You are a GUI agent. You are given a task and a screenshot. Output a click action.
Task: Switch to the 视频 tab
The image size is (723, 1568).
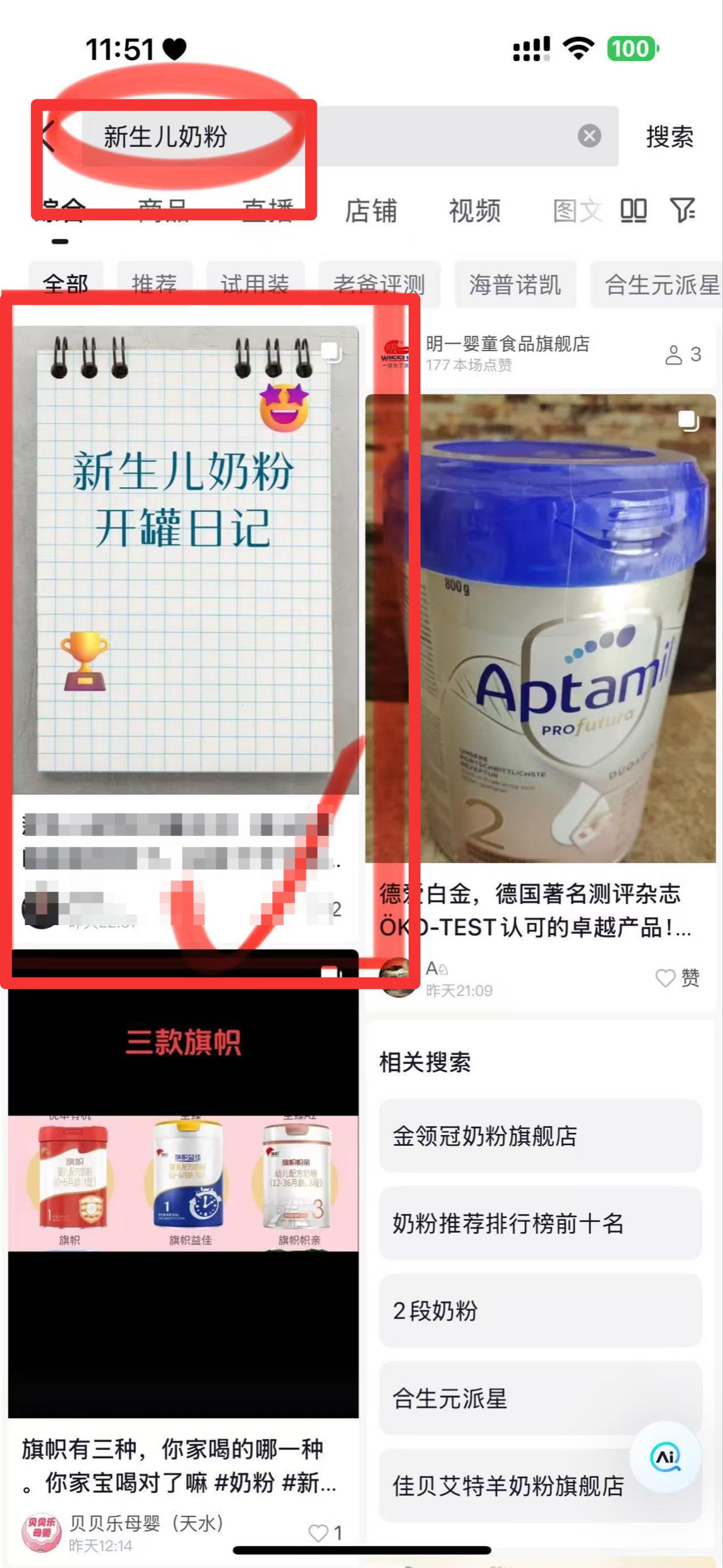click(x=475, y=211)
